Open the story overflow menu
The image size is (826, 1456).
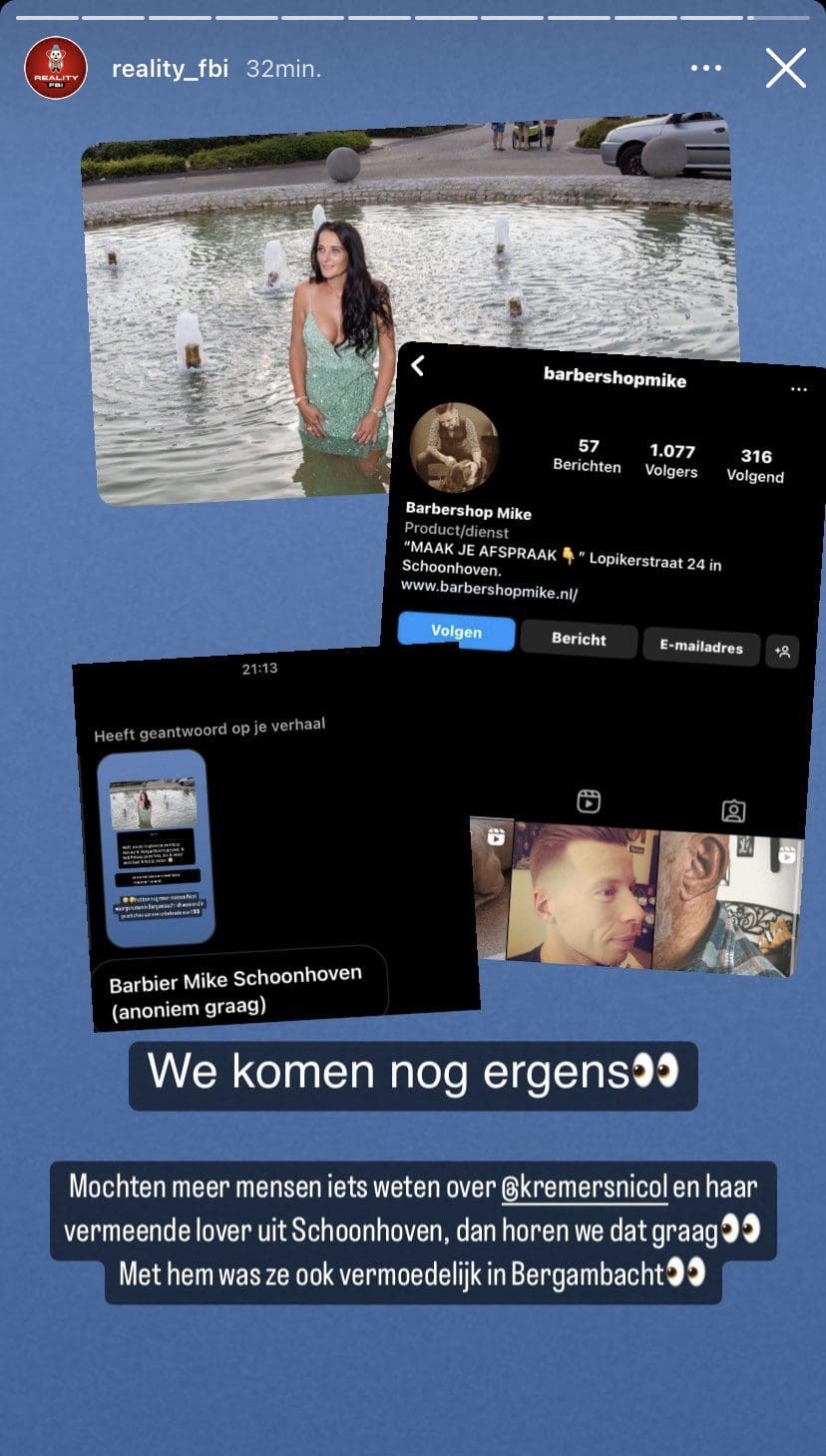click(x=705, y=69)
